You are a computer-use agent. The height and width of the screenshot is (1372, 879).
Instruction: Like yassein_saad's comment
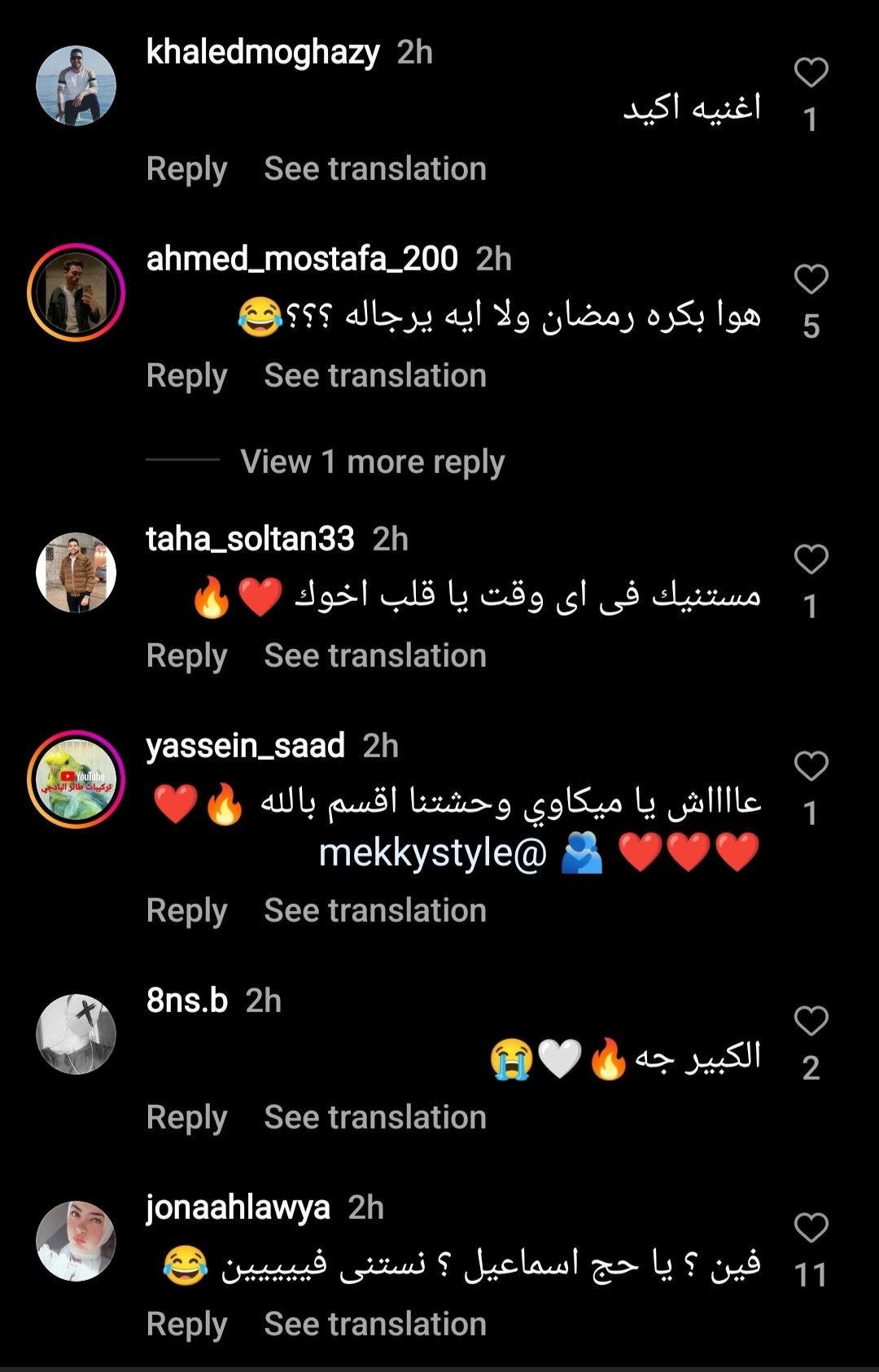point(811,767)
